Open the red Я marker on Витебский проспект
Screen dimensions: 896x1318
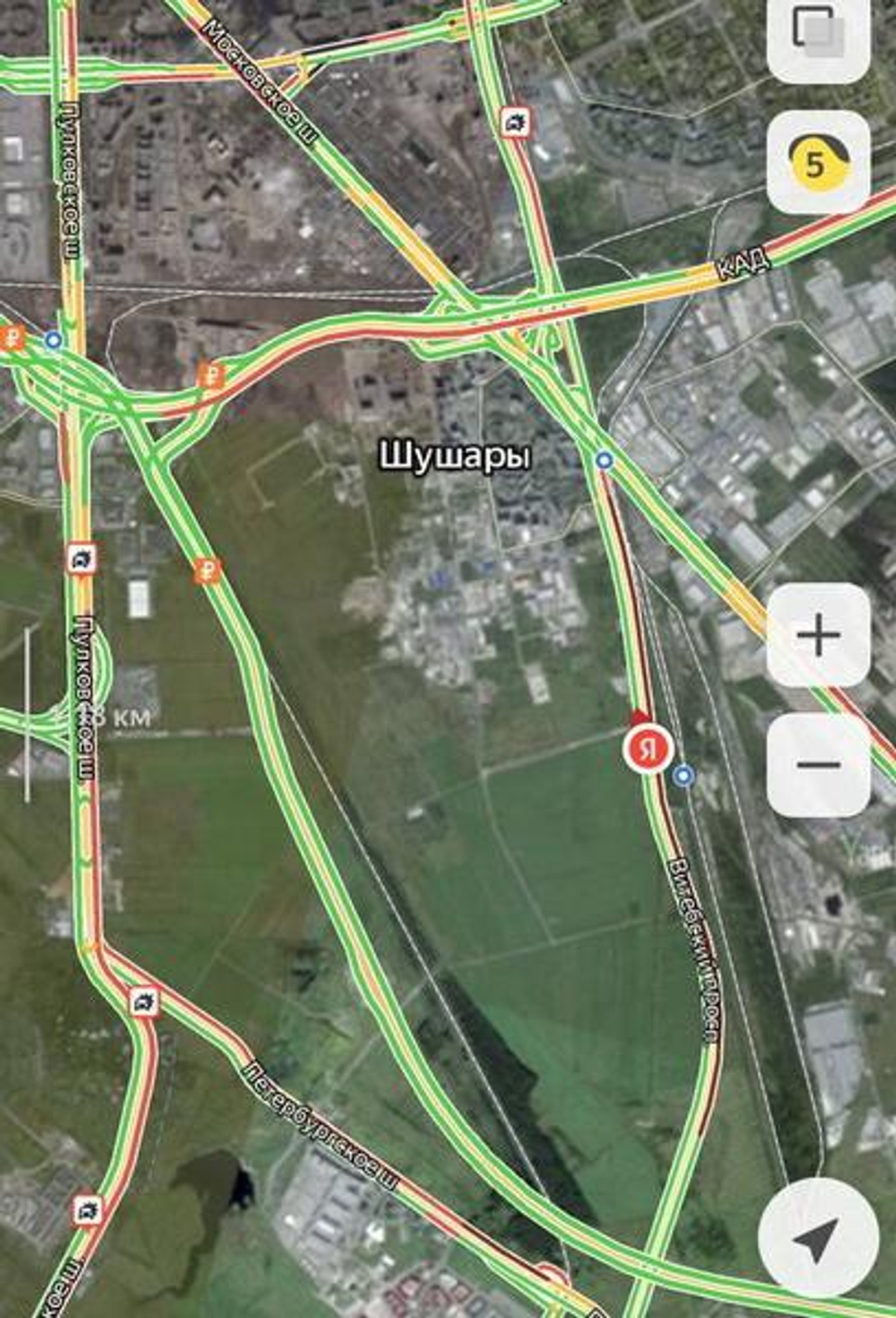648,747
